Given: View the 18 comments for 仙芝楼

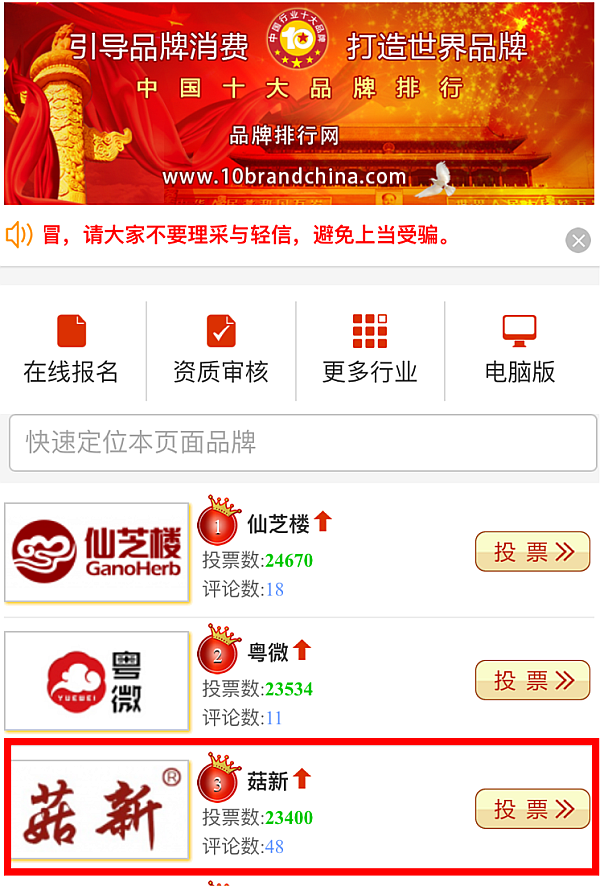Looking at the screenshot, I should click(274, 589).
